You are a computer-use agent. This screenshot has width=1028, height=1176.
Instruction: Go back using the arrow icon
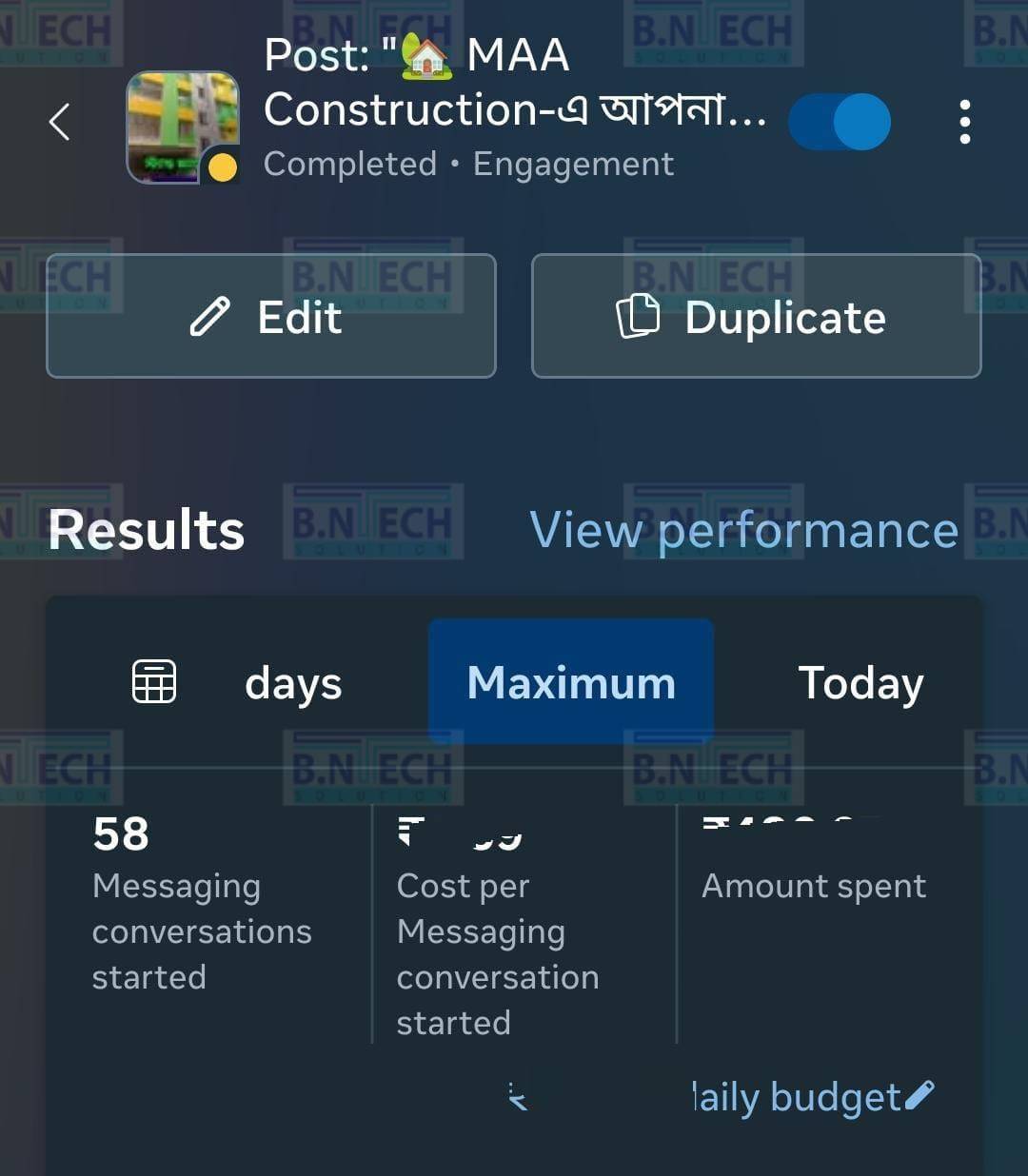coord(59,122)
